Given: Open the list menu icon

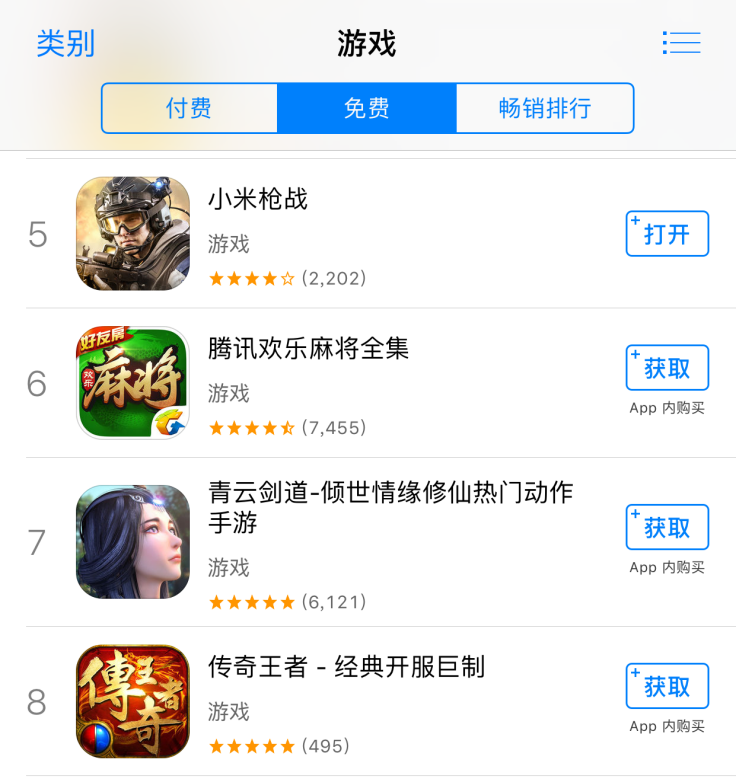Looking at the screenshot, I should pyautogui.click(x=681, y=43).
